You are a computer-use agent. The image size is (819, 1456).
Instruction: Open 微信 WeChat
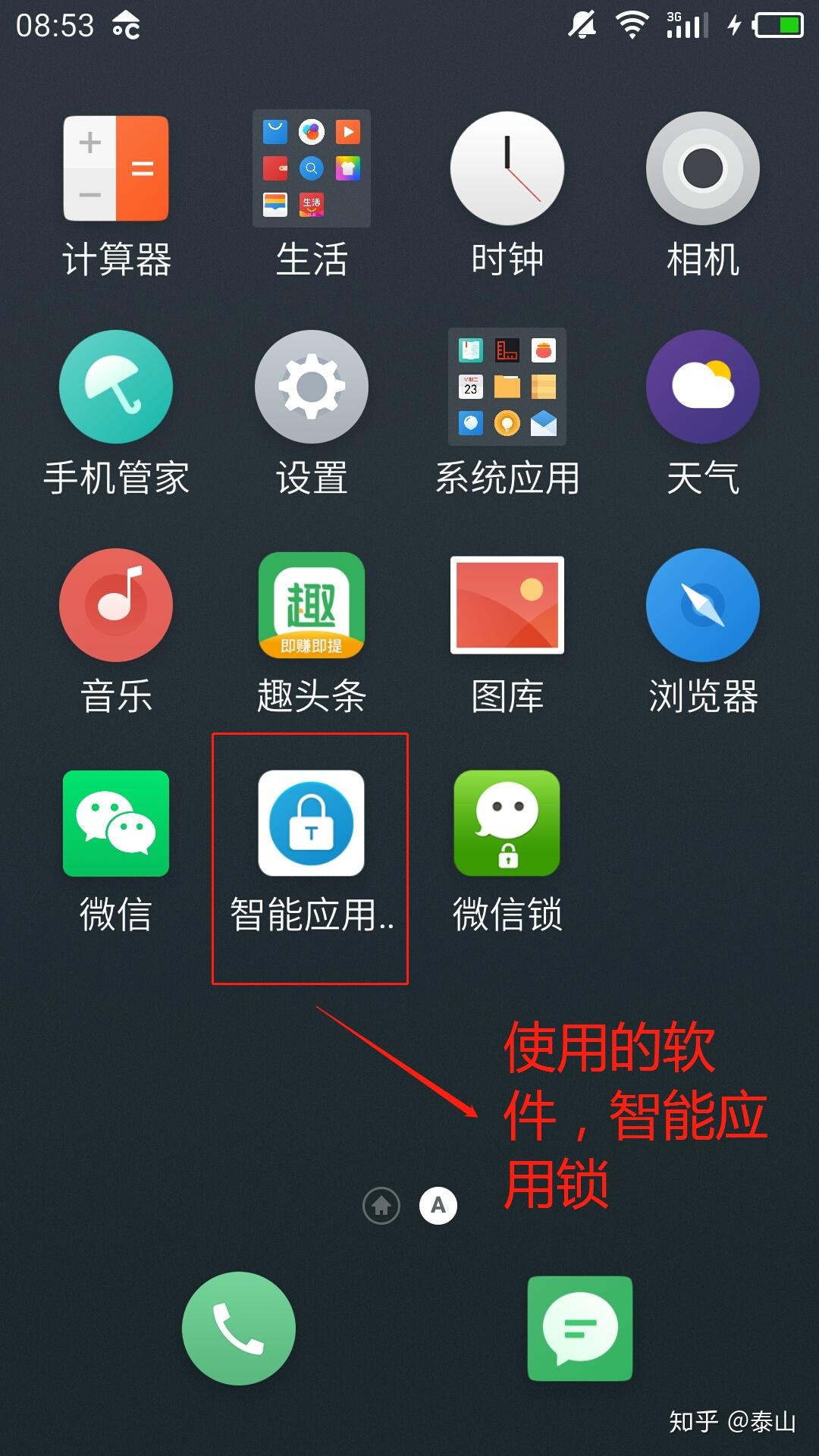coord(116,824)
